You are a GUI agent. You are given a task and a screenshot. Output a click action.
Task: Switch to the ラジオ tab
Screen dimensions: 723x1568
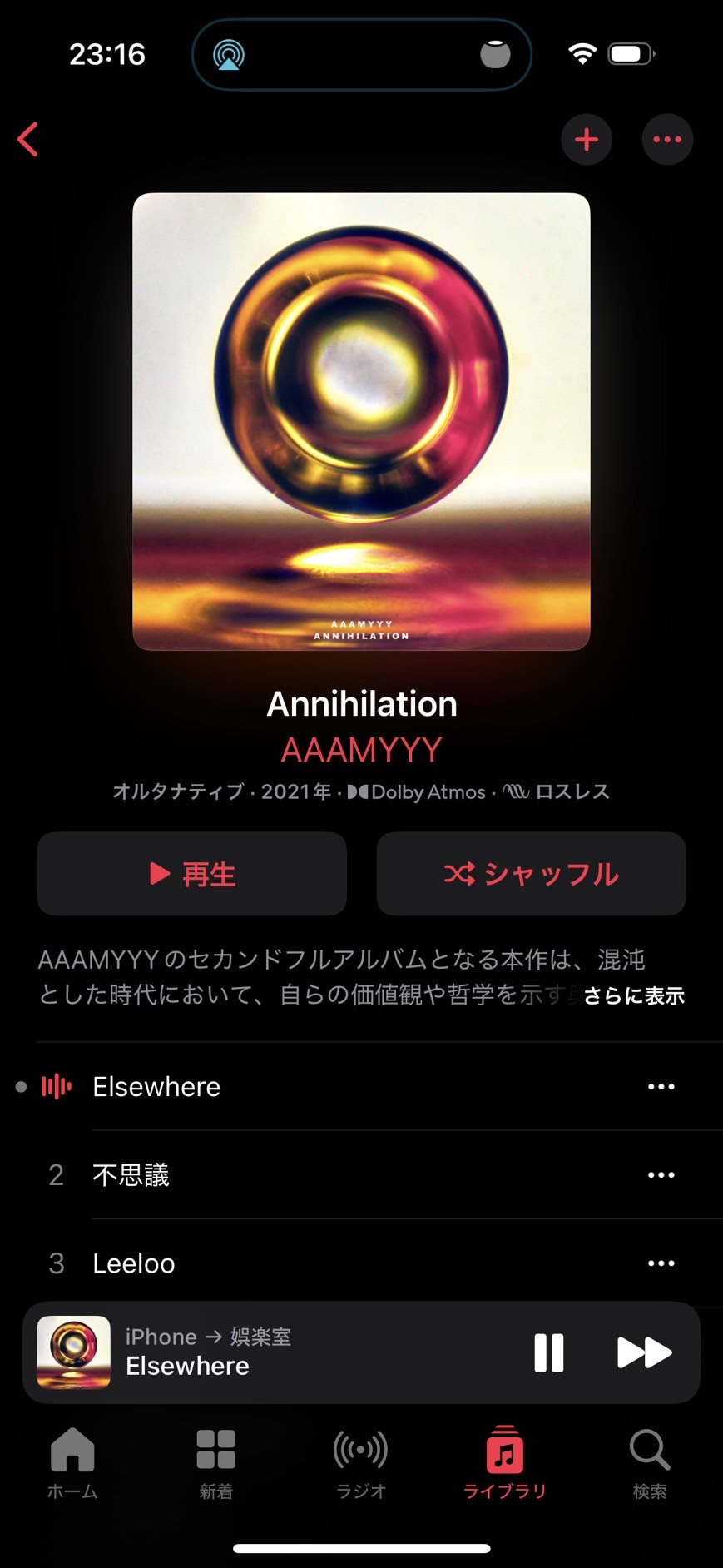coord(361,1462)
